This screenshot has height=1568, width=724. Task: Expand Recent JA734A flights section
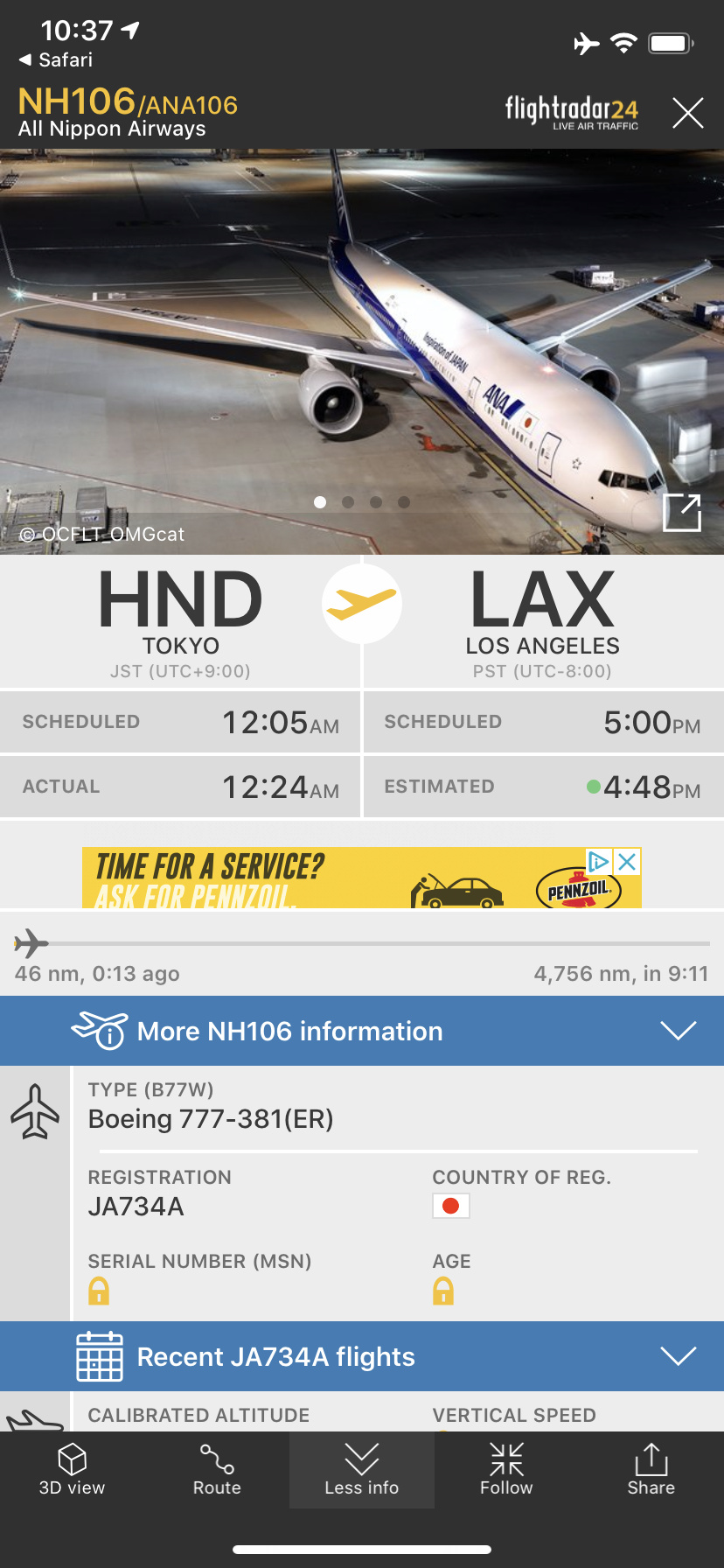[362, 1356]
